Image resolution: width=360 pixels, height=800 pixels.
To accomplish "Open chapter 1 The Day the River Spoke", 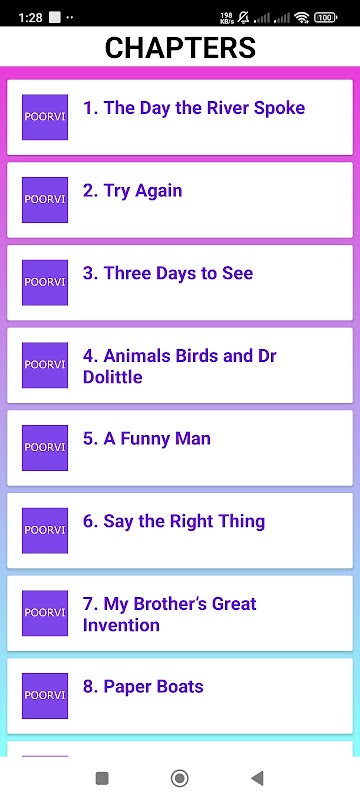I will [179, 117].
